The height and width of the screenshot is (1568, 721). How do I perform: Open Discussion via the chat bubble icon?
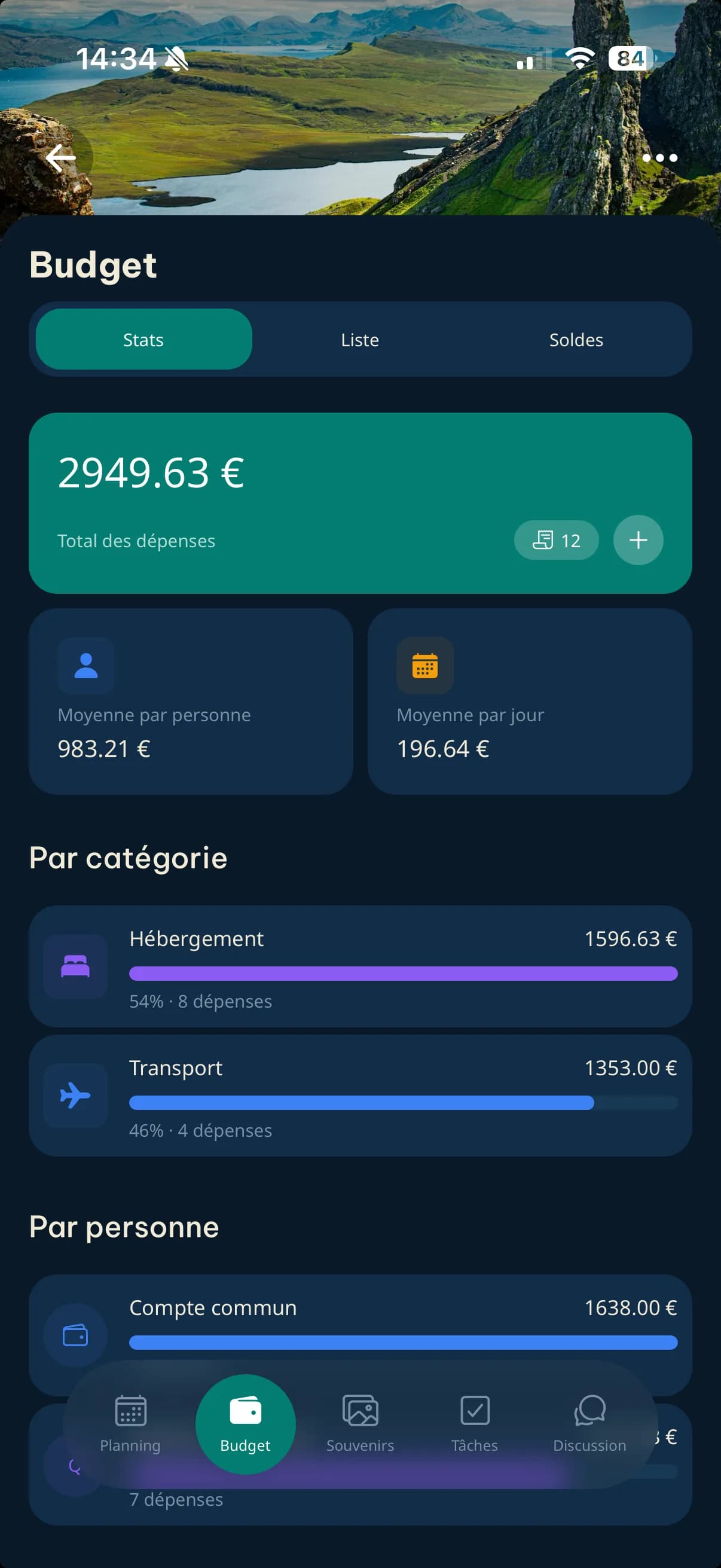click(588, 1410)
